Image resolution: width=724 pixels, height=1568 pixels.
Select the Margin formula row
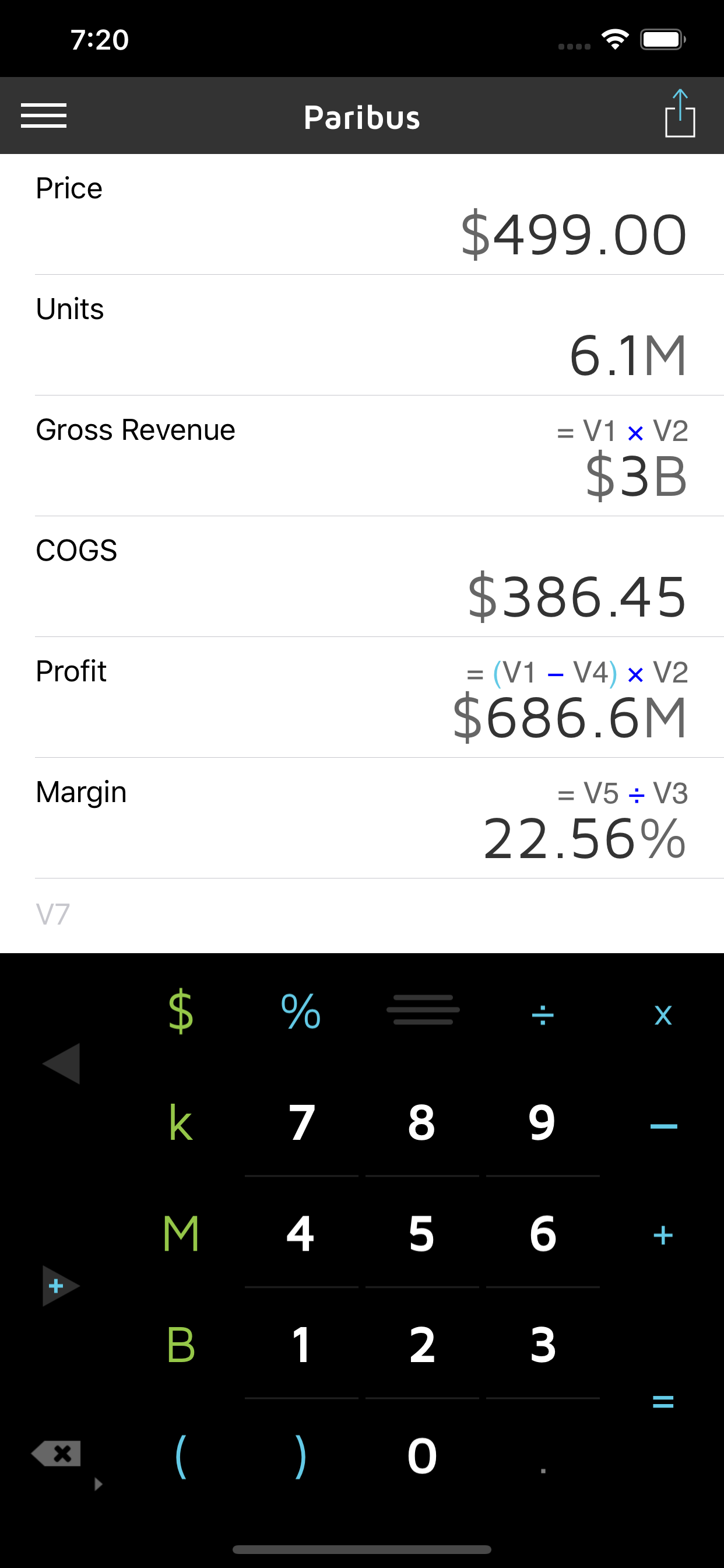361,818
